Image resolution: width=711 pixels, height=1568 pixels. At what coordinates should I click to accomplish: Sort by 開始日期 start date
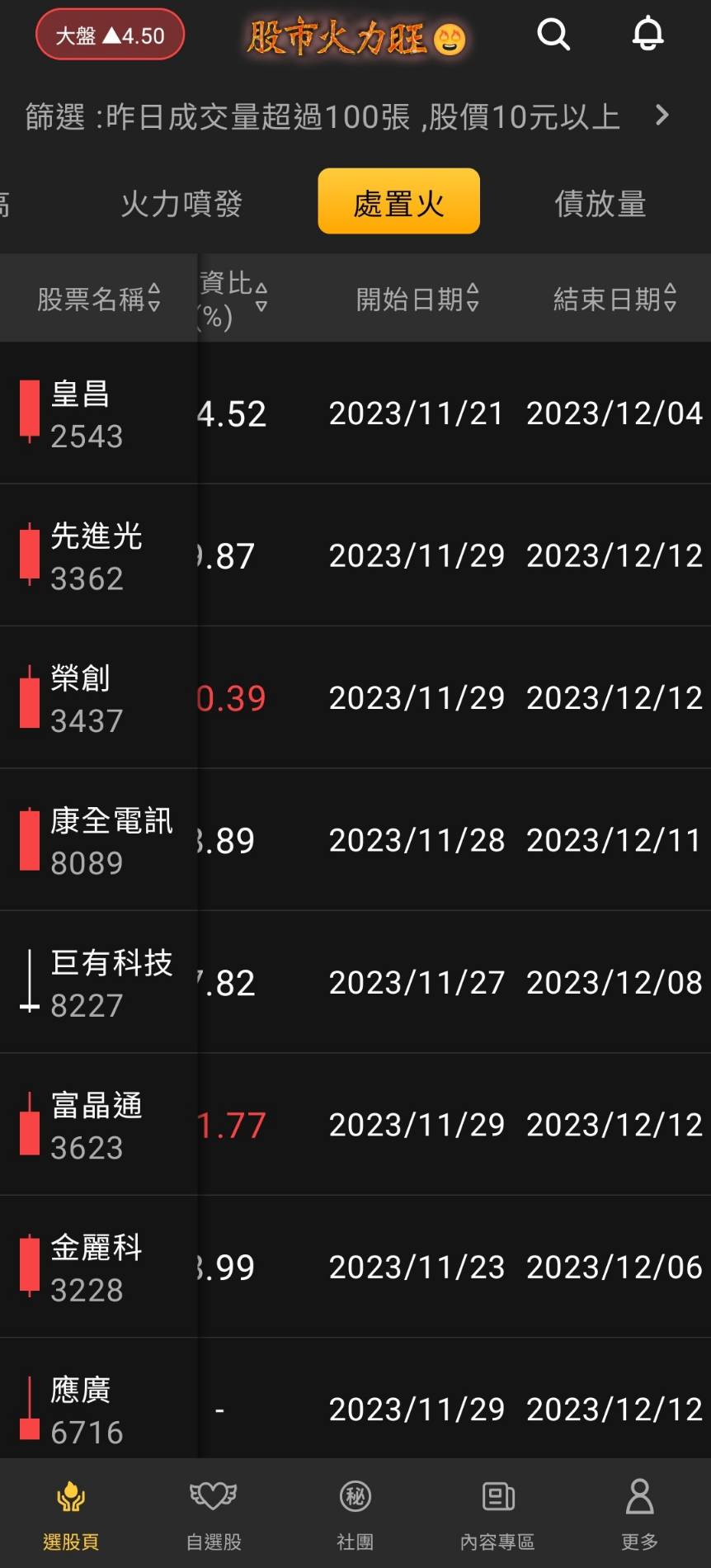point(418,299)
